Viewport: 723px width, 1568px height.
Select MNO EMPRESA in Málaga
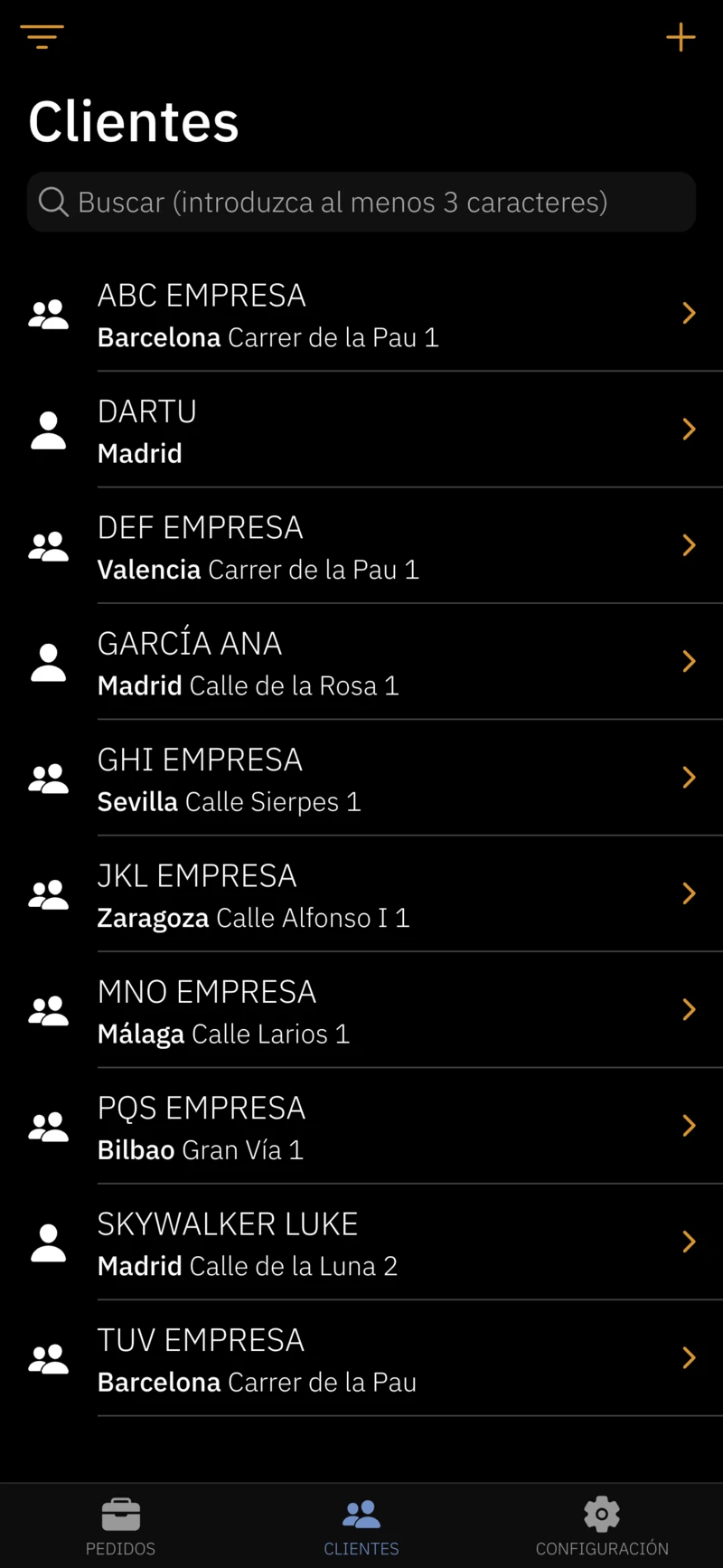tap(361, 1011)
